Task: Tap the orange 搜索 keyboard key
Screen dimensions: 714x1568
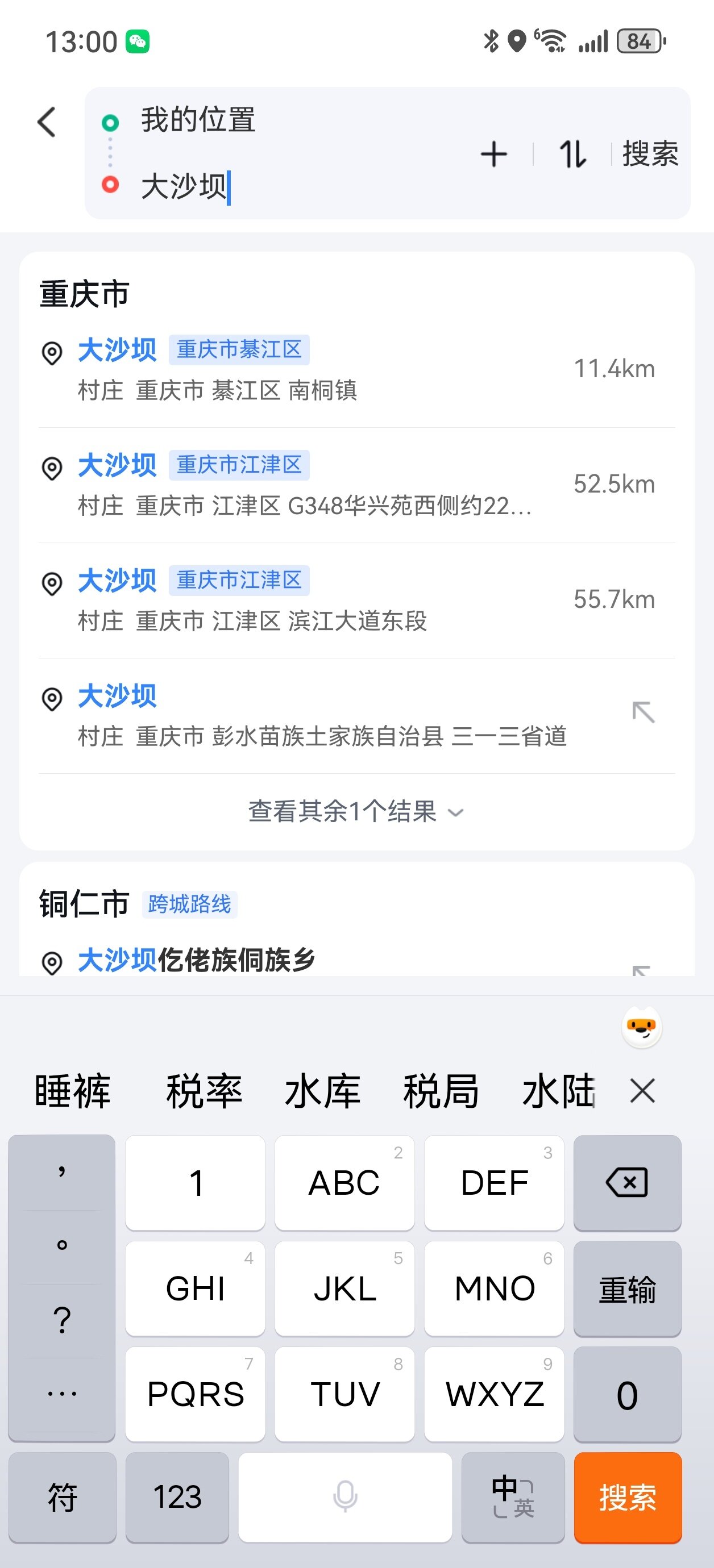Action: [627, 1497]
